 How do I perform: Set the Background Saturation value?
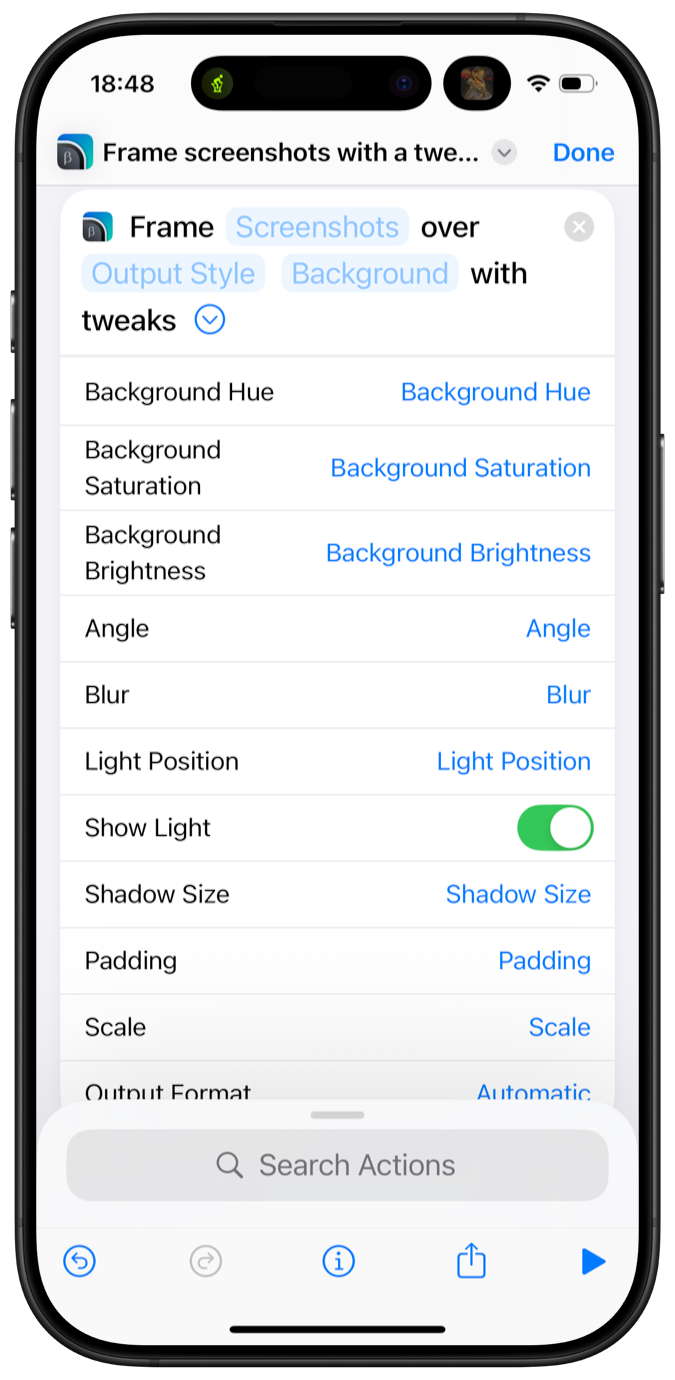[460, 468]
